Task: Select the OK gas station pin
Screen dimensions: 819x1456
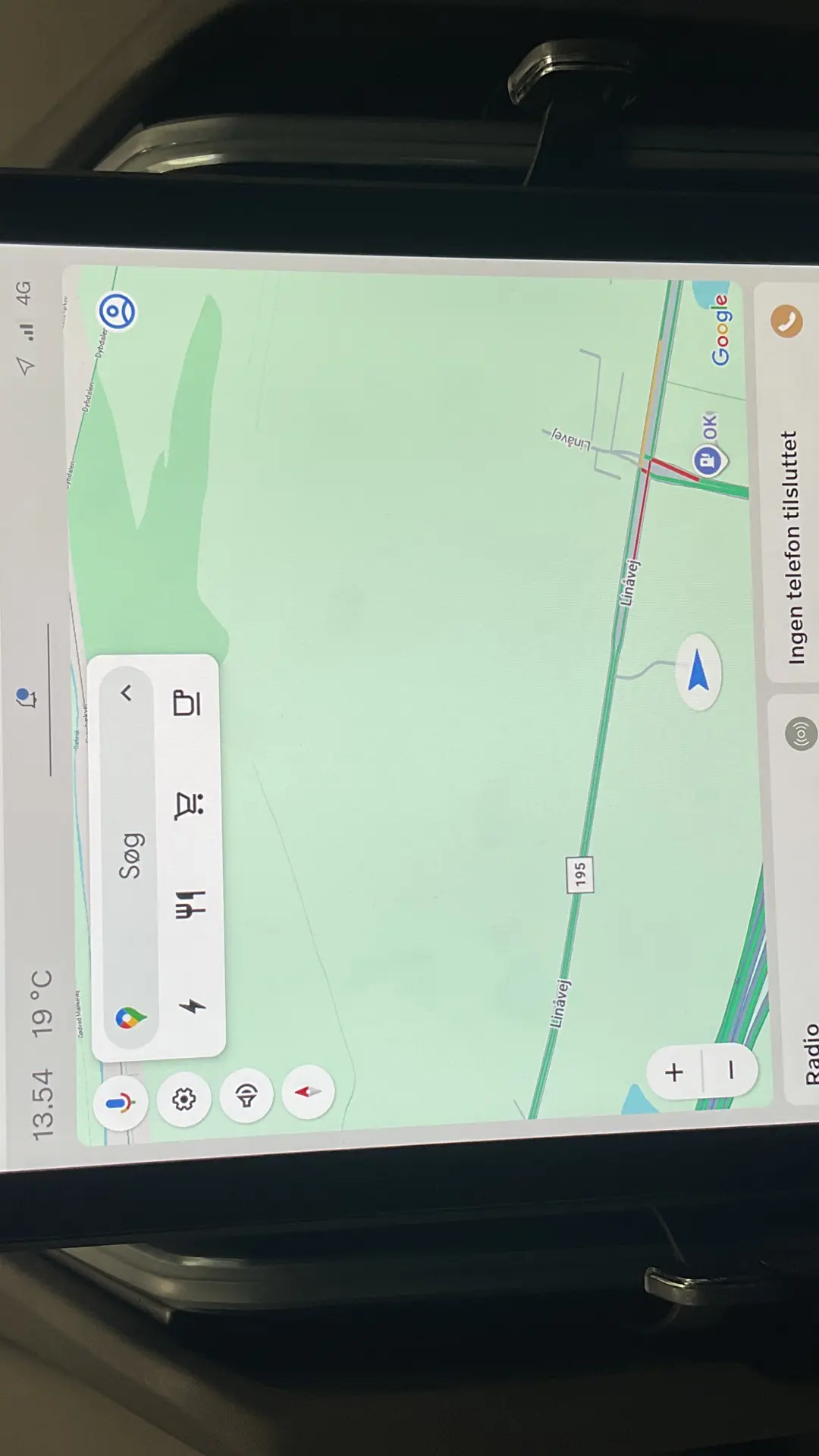Action: coord(708,460)
